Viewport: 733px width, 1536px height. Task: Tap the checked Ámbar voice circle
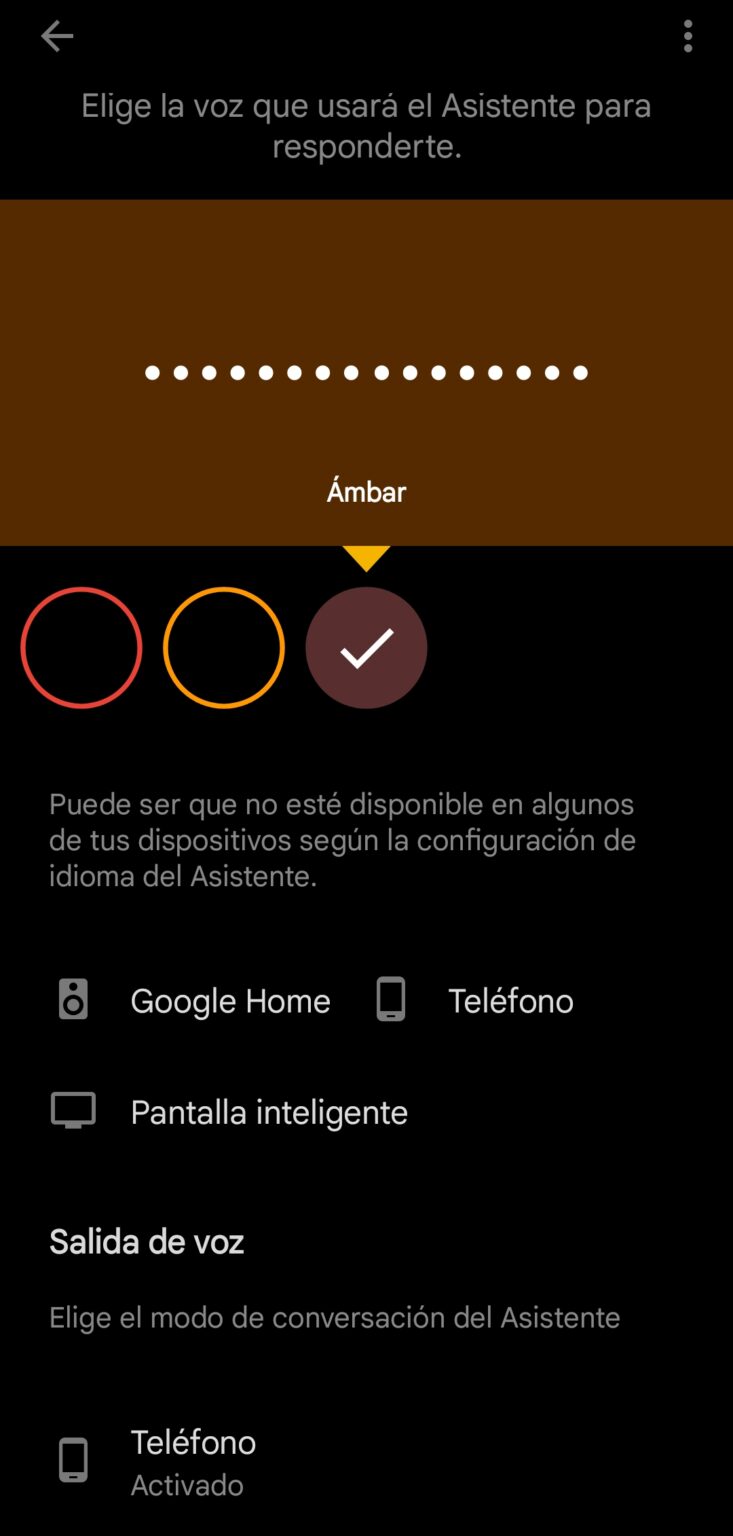tap(366, 648)
